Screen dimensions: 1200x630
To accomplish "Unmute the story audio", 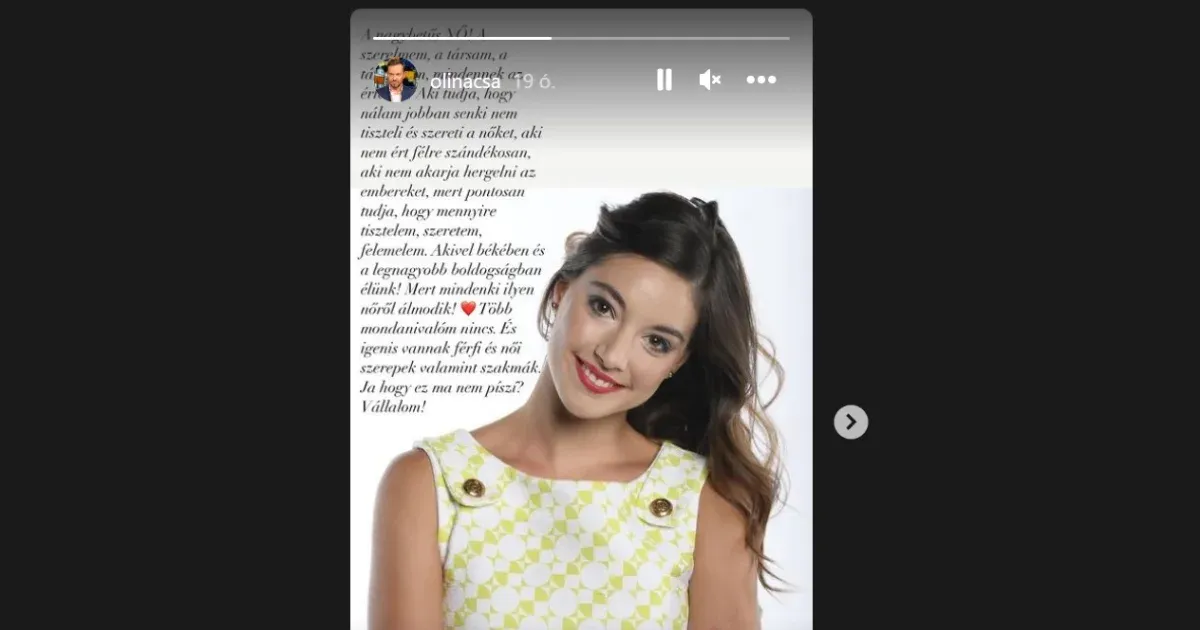I will coord(710,80).
